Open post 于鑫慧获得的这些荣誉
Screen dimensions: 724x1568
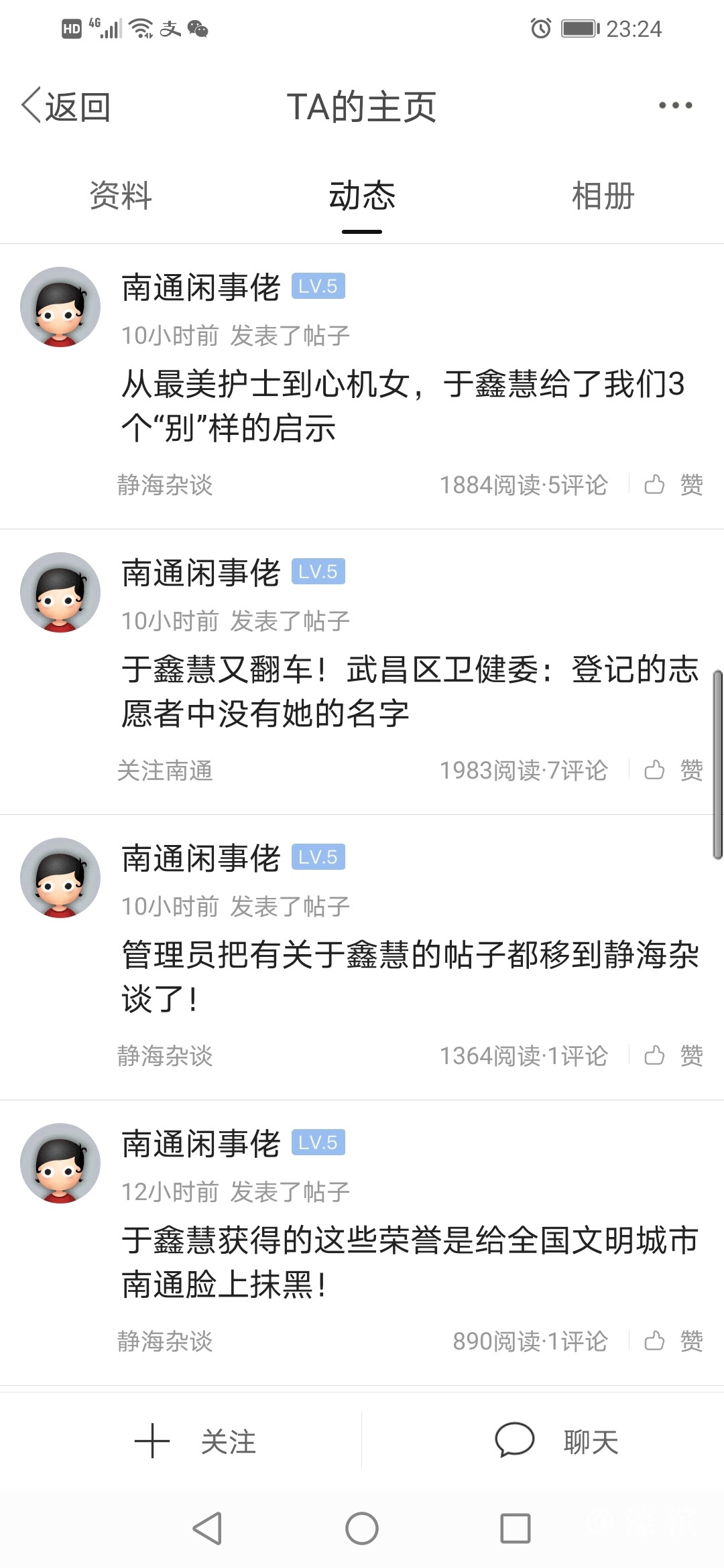(x=409, y=1262)
